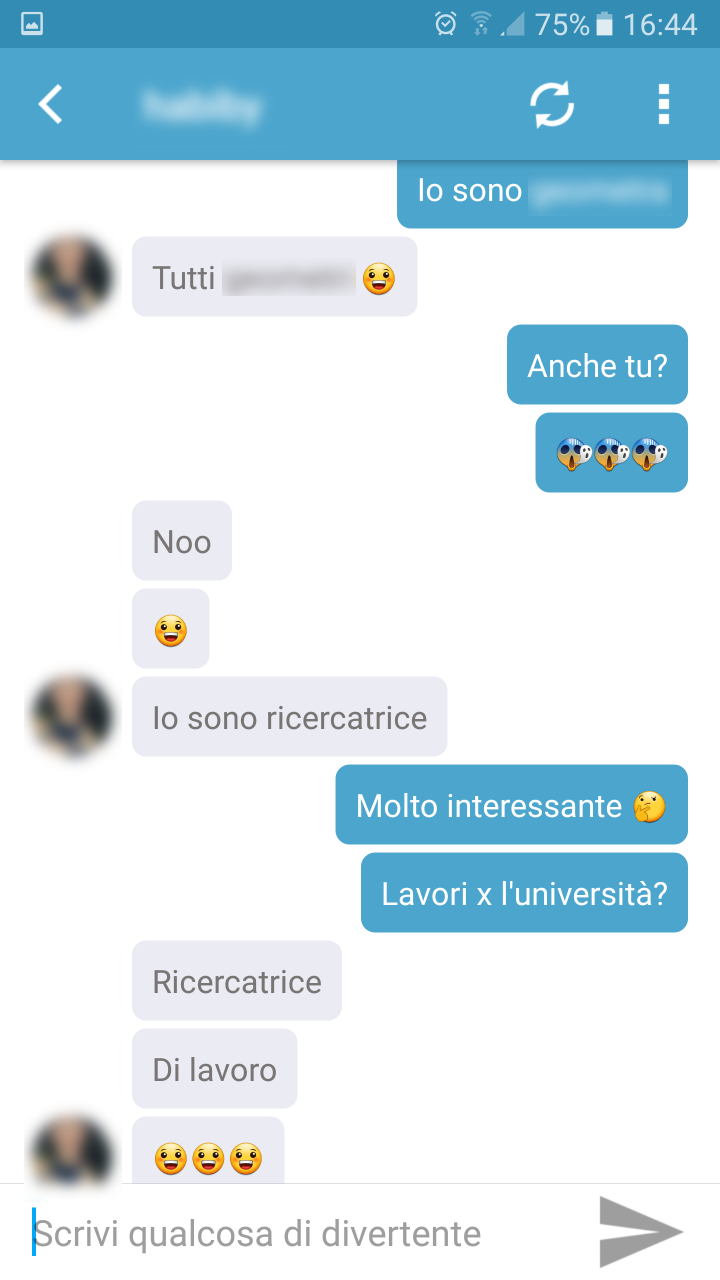Image resolution: width=720 pixels, height=1280 pixels.
Task: Send the message with the arrow icon
Action: (641, 1232)
